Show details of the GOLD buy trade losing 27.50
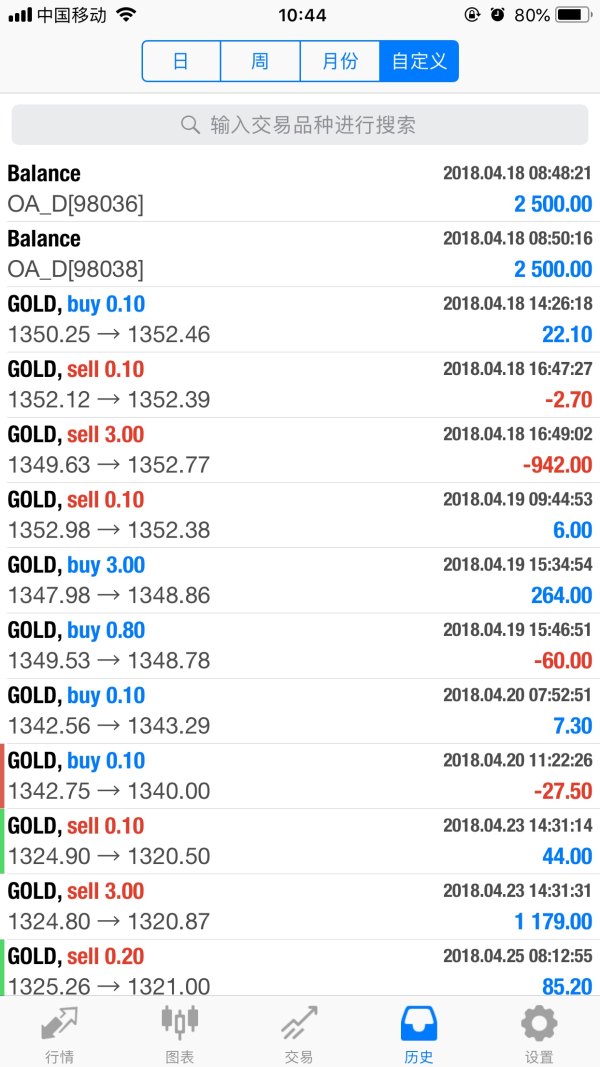This screenshot has width=600, height=1067. coord(300,776)
